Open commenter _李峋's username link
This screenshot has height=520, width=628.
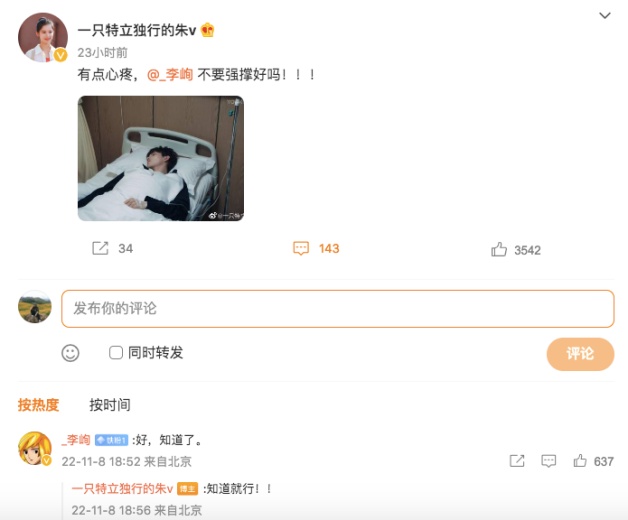[x=76, y=439]
